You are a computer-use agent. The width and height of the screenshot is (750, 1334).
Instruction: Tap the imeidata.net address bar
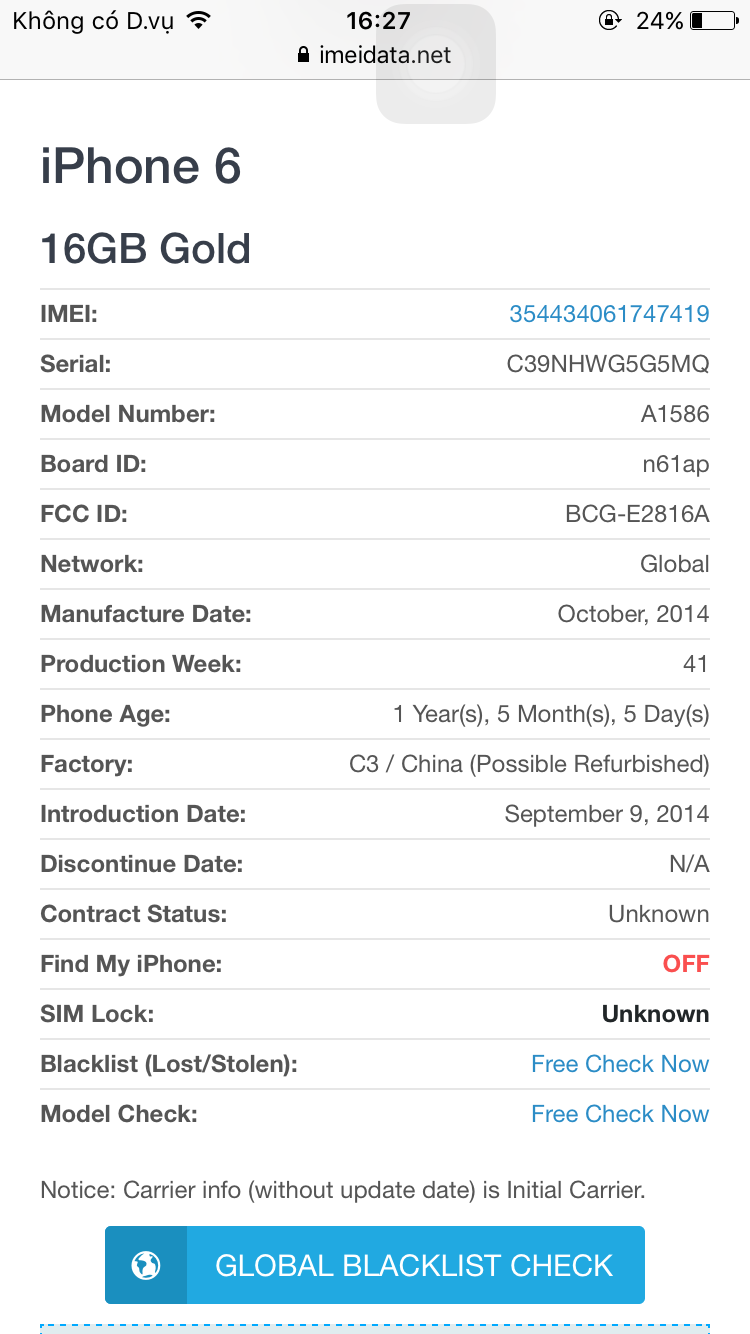pos(375,55)
